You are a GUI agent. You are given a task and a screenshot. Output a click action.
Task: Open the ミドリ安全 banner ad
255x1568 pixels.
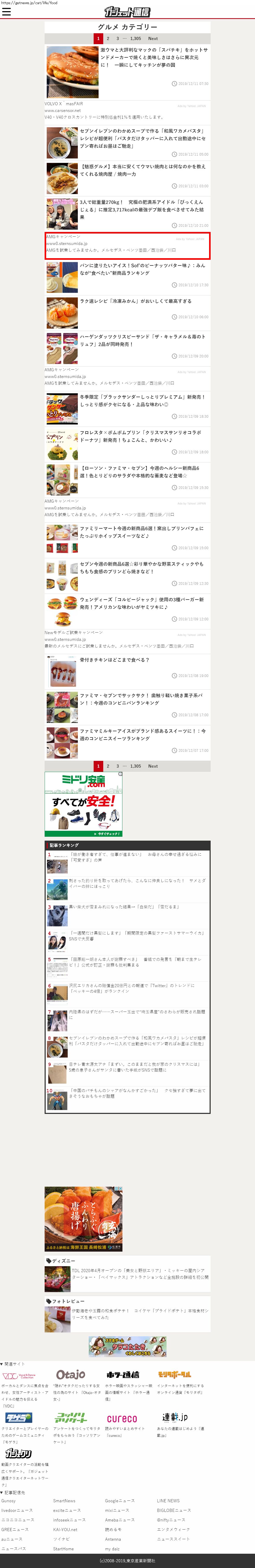[x=83, y=804]
